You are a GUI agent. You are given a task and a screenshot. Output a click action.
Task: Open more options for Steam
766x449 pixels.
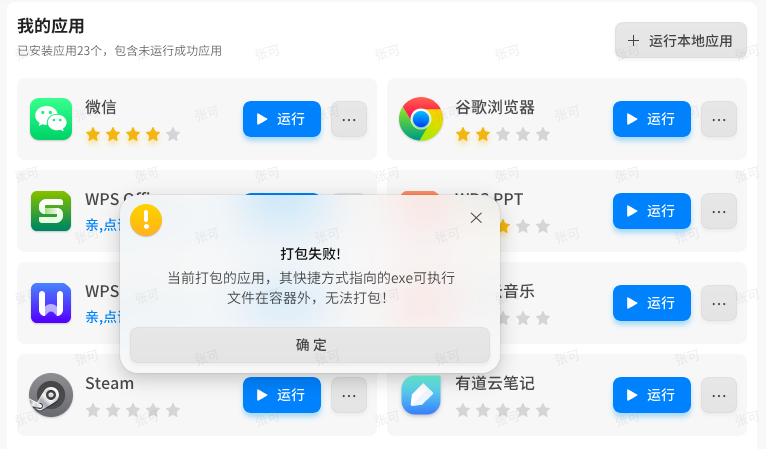tap(349, 395)
